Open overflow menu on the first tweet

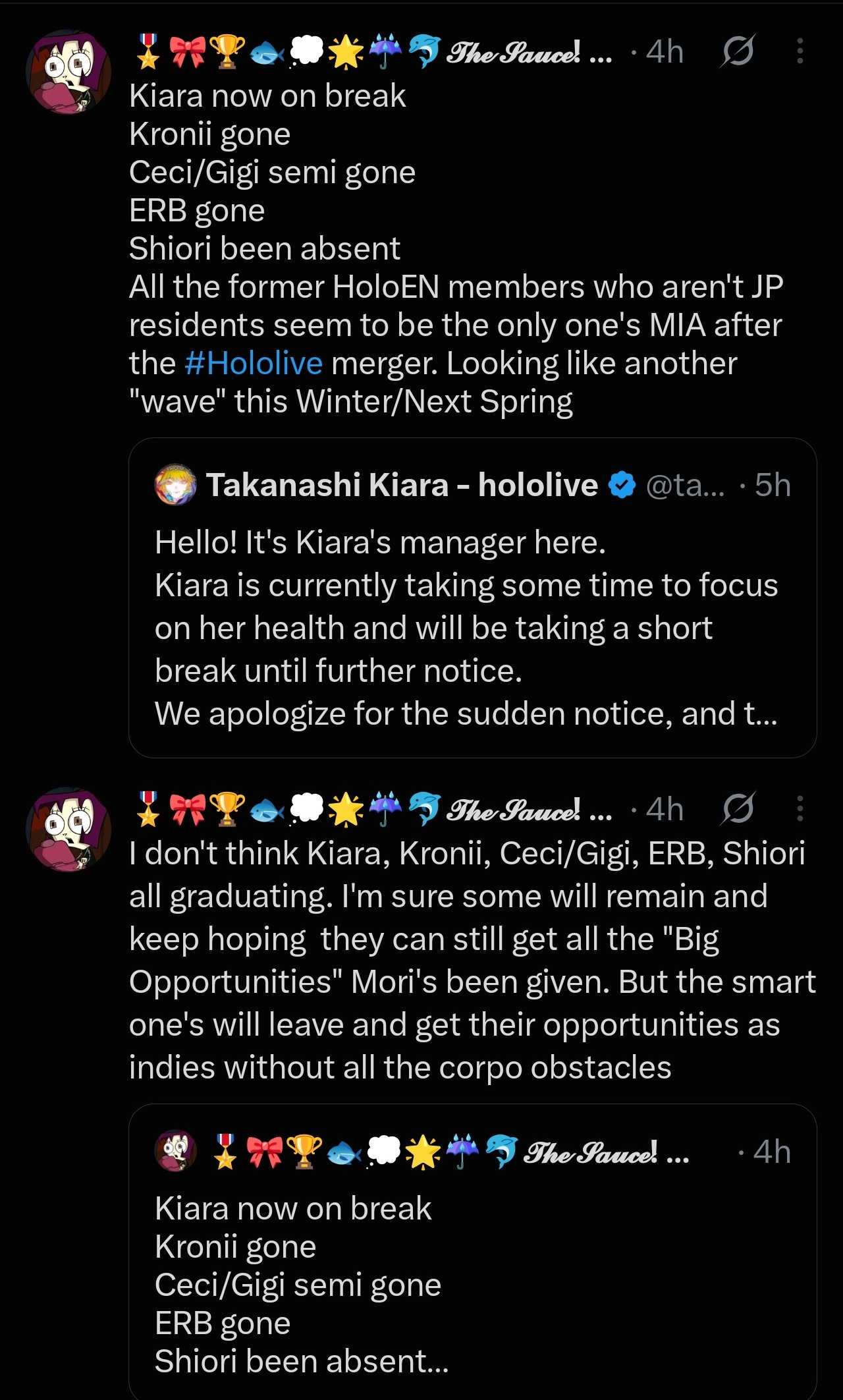coord(800,51)
